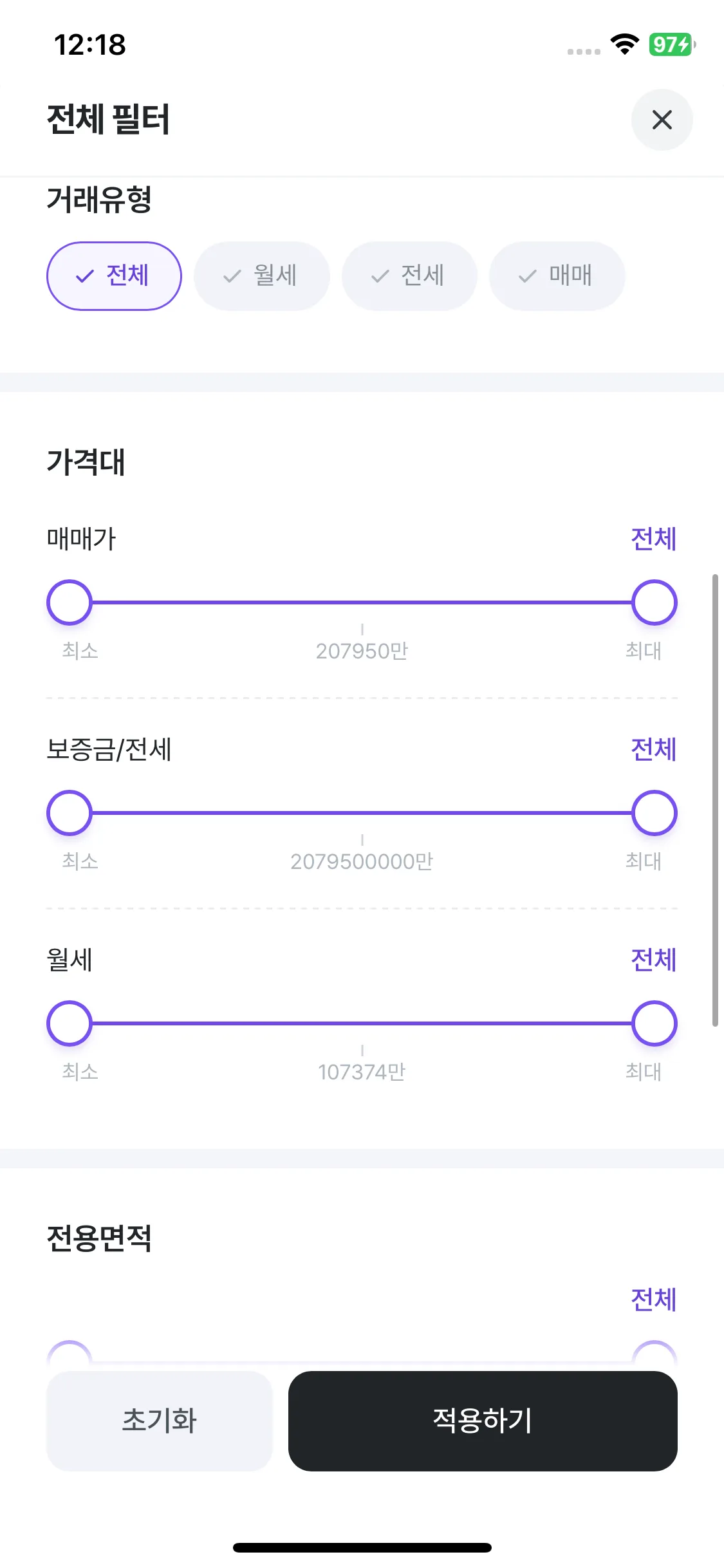
Task: Apply filters with 적용하기 button
Action: click(483, 1421)
